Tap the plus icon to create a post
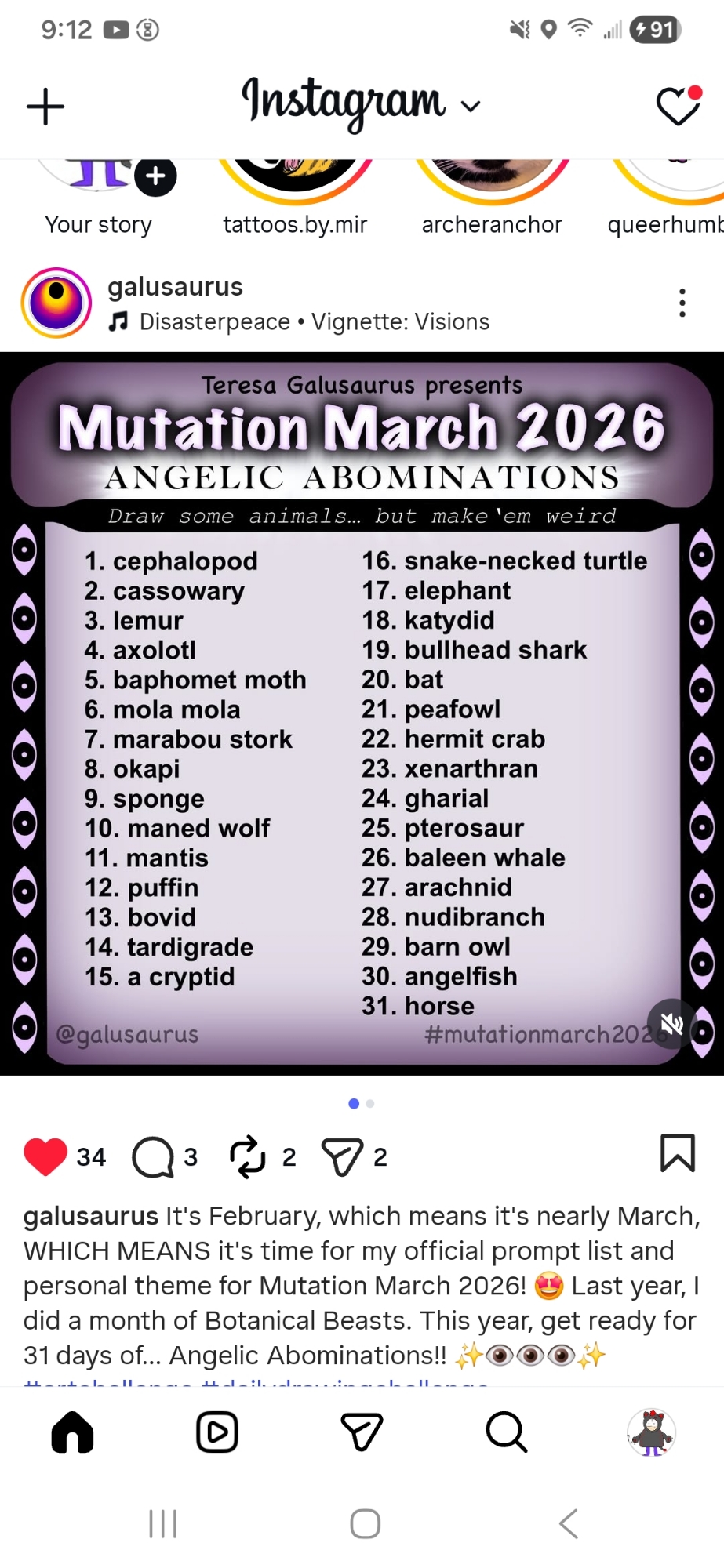Viewport: 724px width, 1568px height. pos(45,107)
